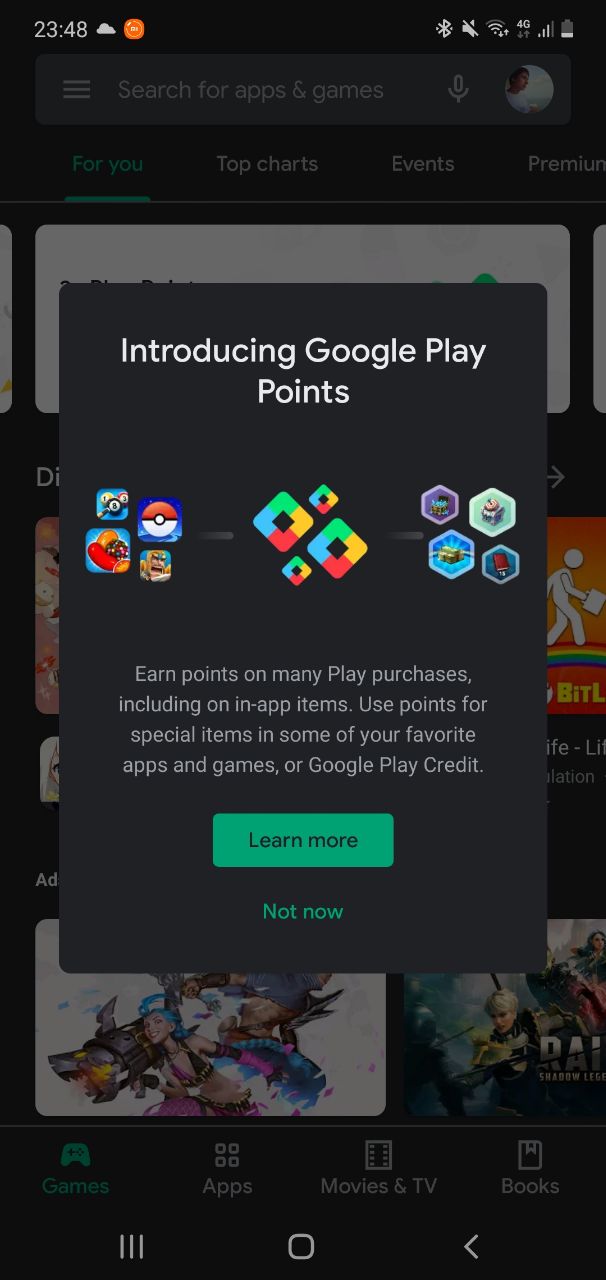This screenshot has width=606, height=1280.
Task: Switch to the Top charts tab
Action: point(267,164)
